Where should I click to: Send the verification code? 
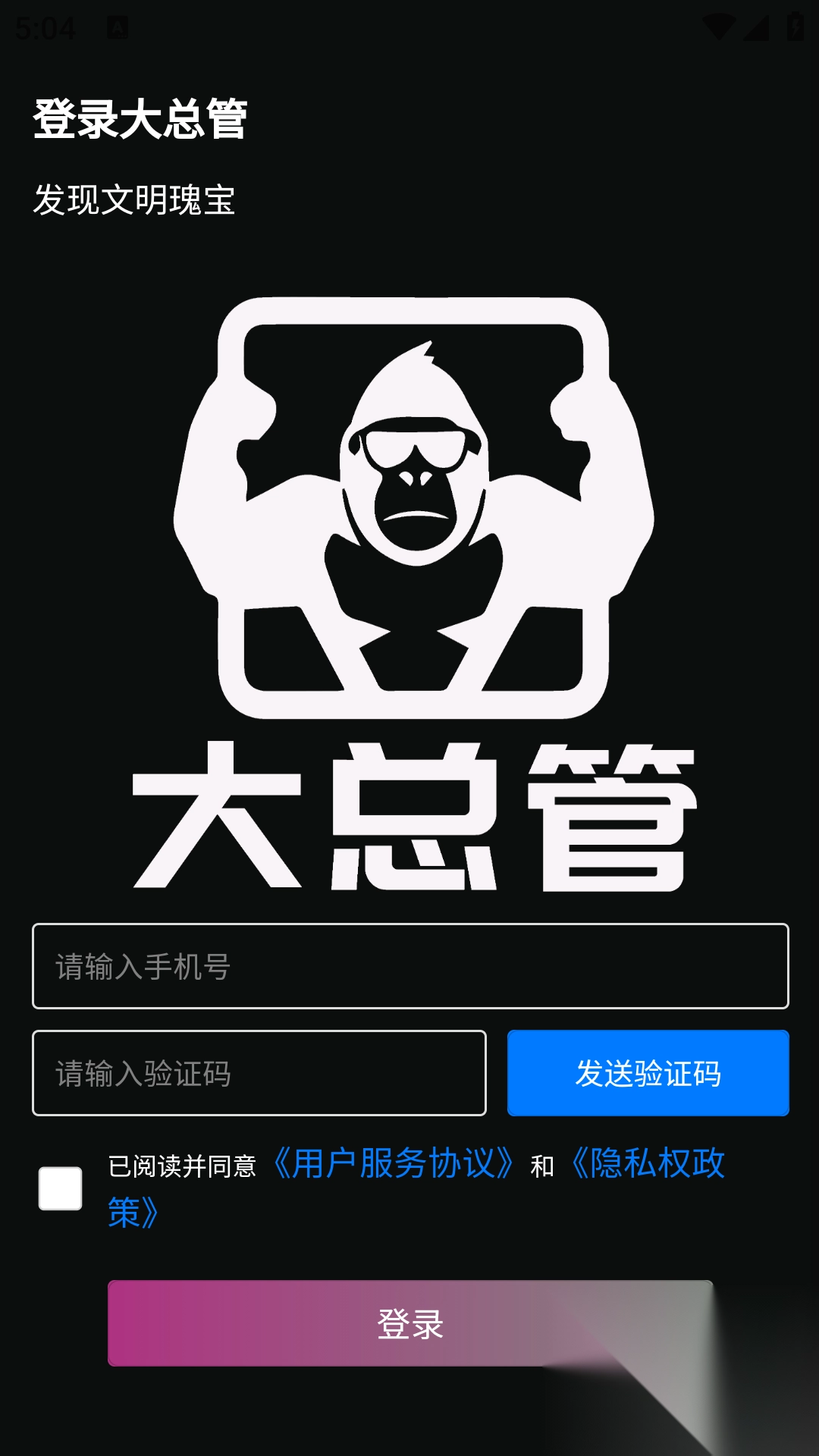(648, 1073)
